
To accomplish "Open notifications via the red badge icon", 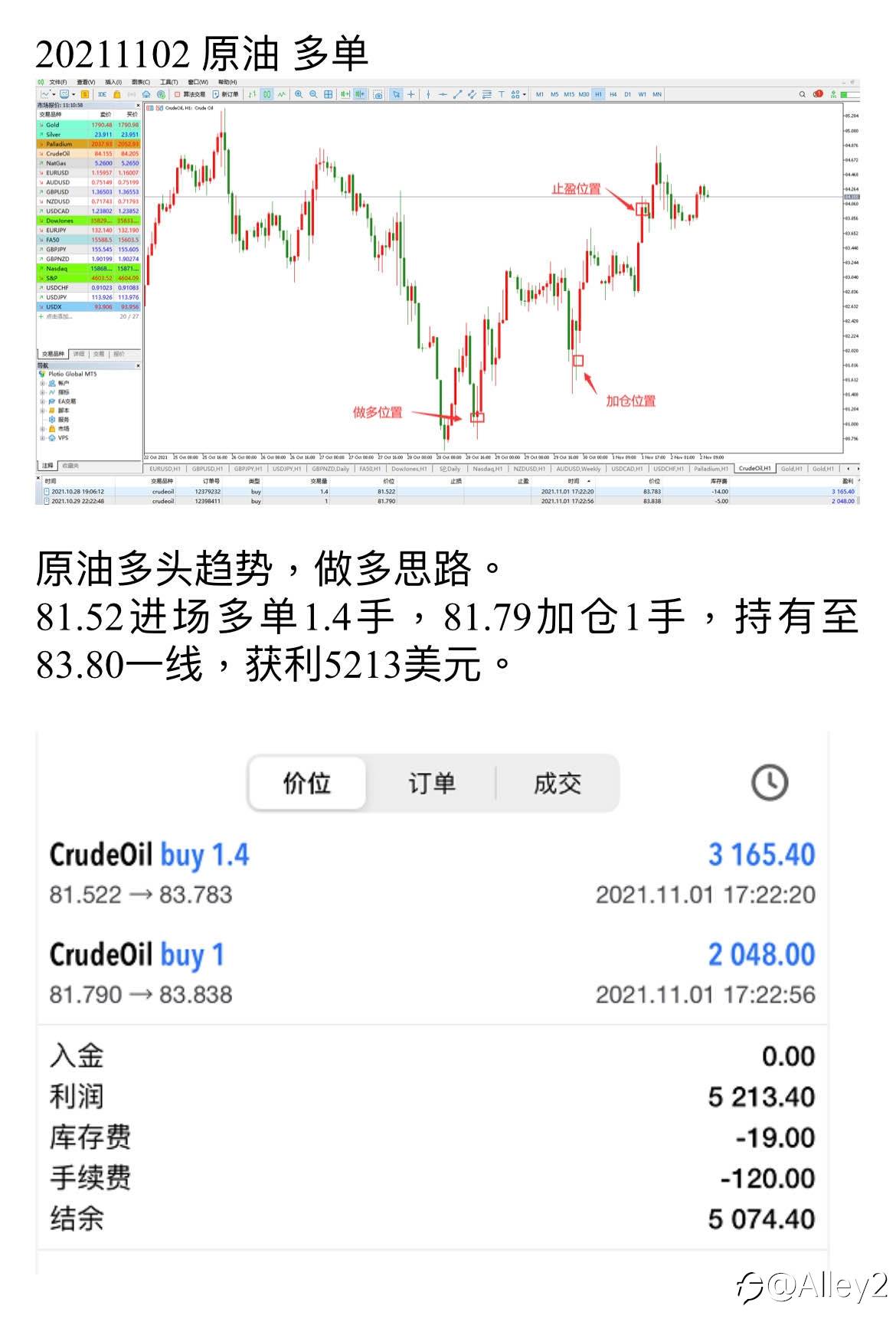I will 816,94.
